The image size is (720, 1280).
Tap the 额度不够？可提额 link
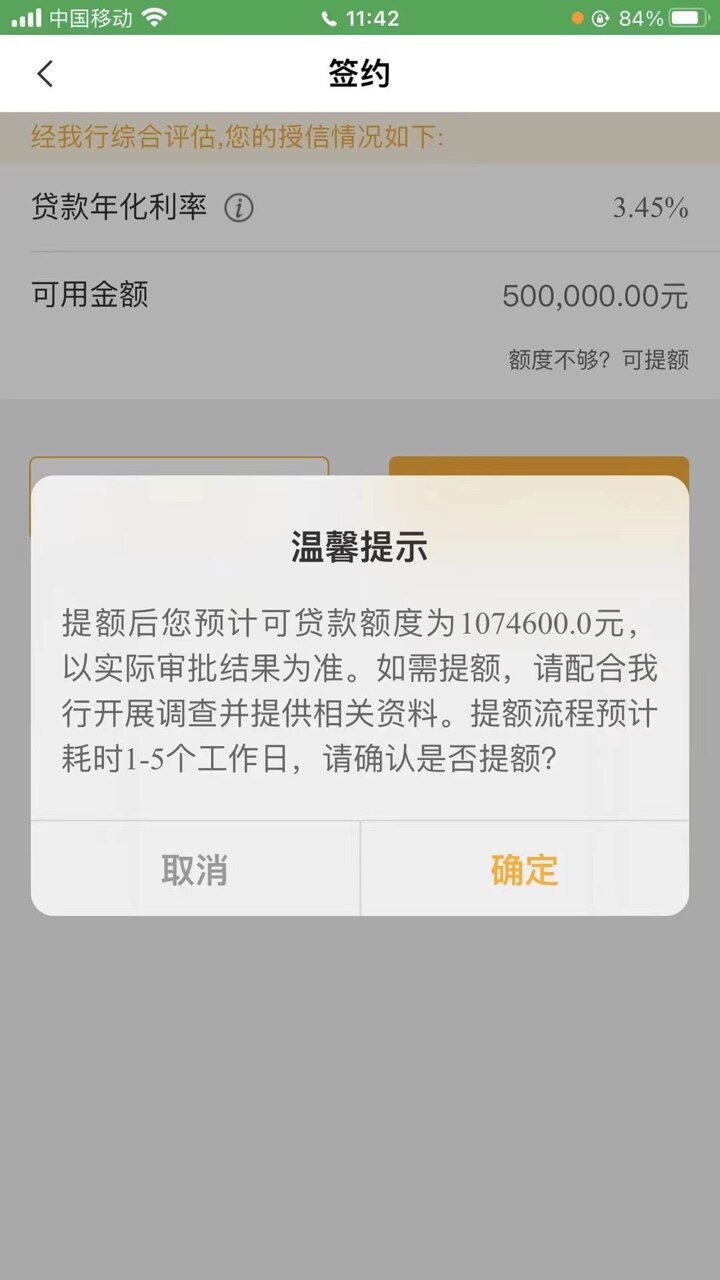tap(598, 360)
